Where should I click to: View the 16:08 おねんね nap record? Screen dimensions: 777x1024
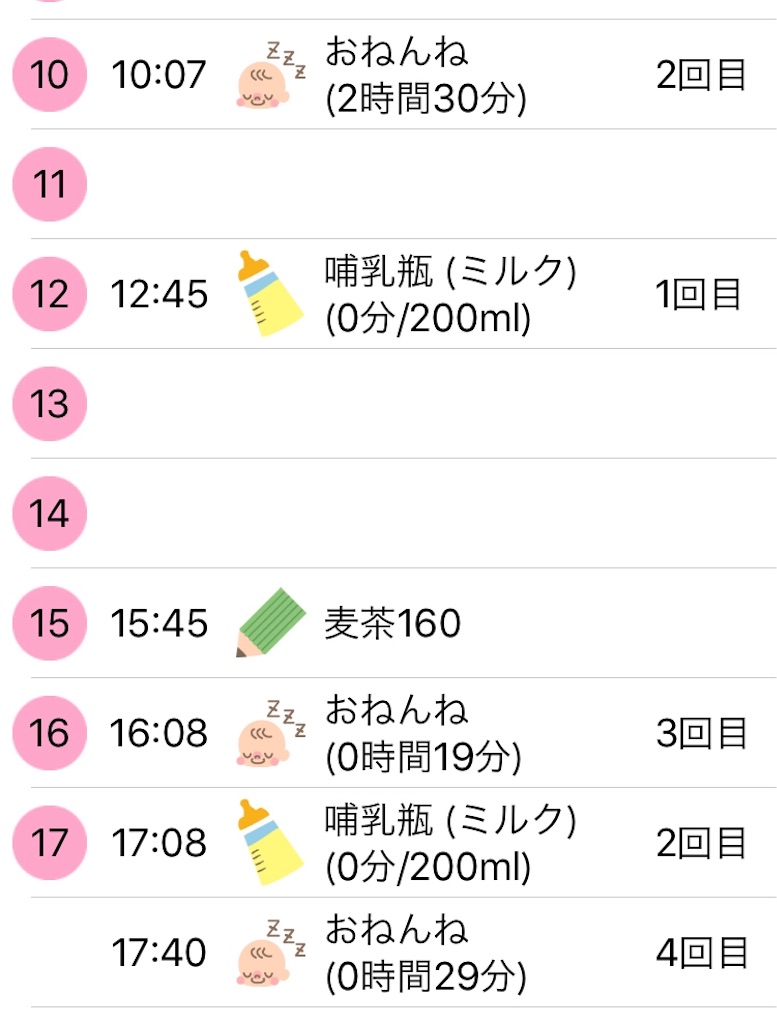pos(424,735)
